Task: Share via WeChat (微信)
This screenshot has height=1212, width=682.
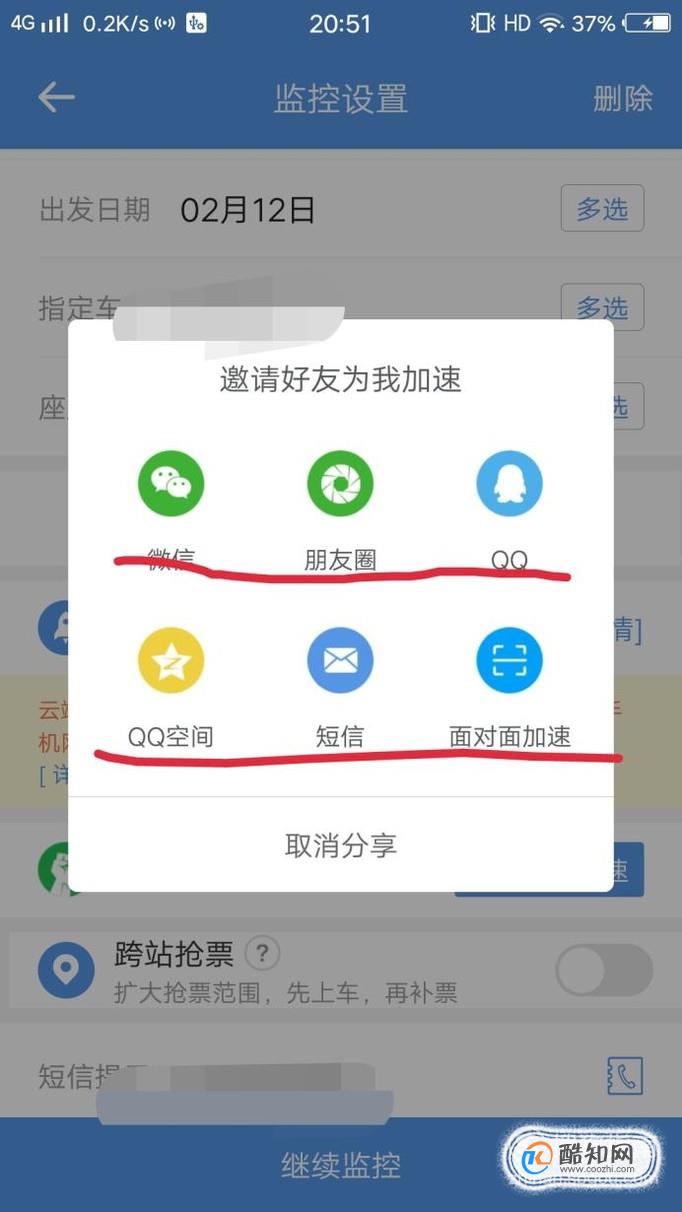Action: coord(171,485)
